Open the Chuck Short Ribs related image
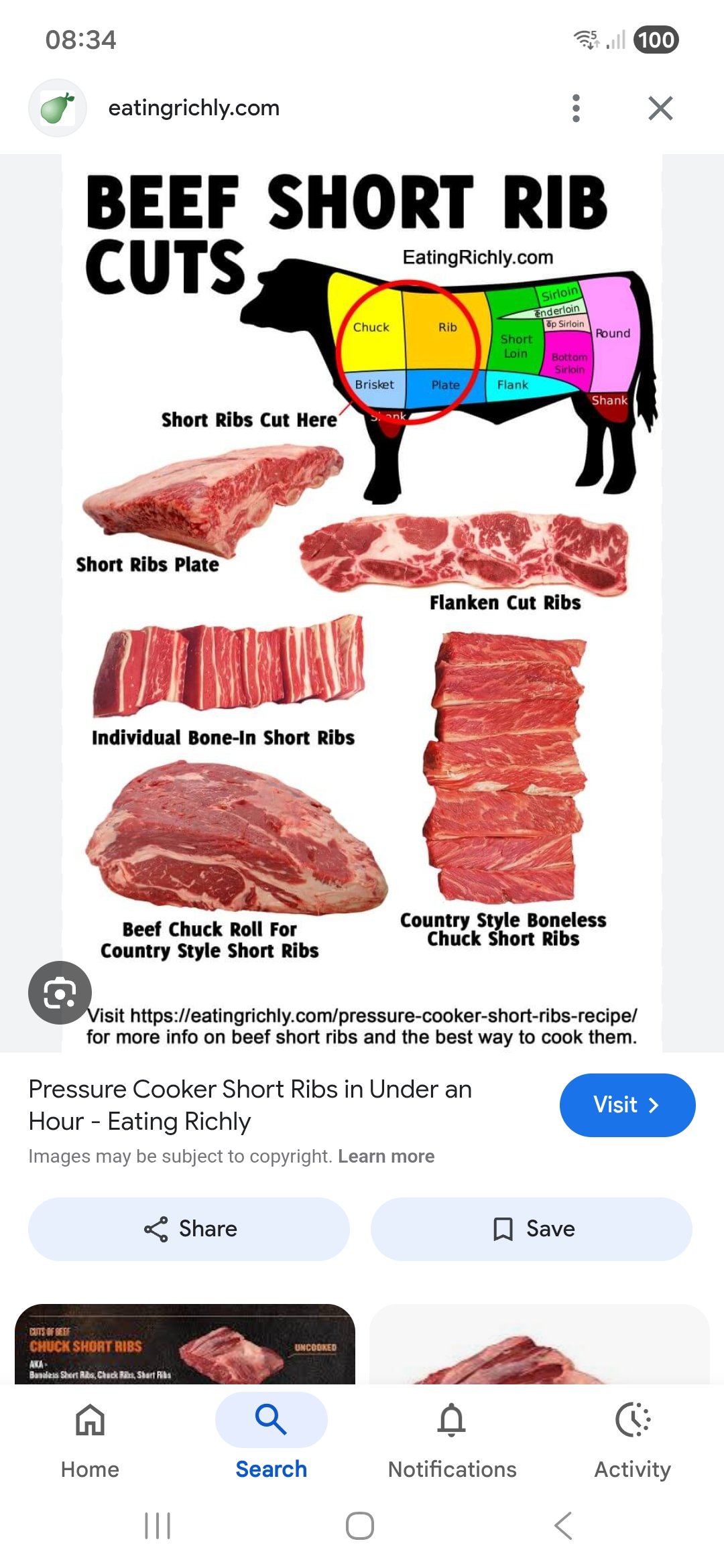Image resolution: width=724 pixels, height=1568 pixels. 185,1344
